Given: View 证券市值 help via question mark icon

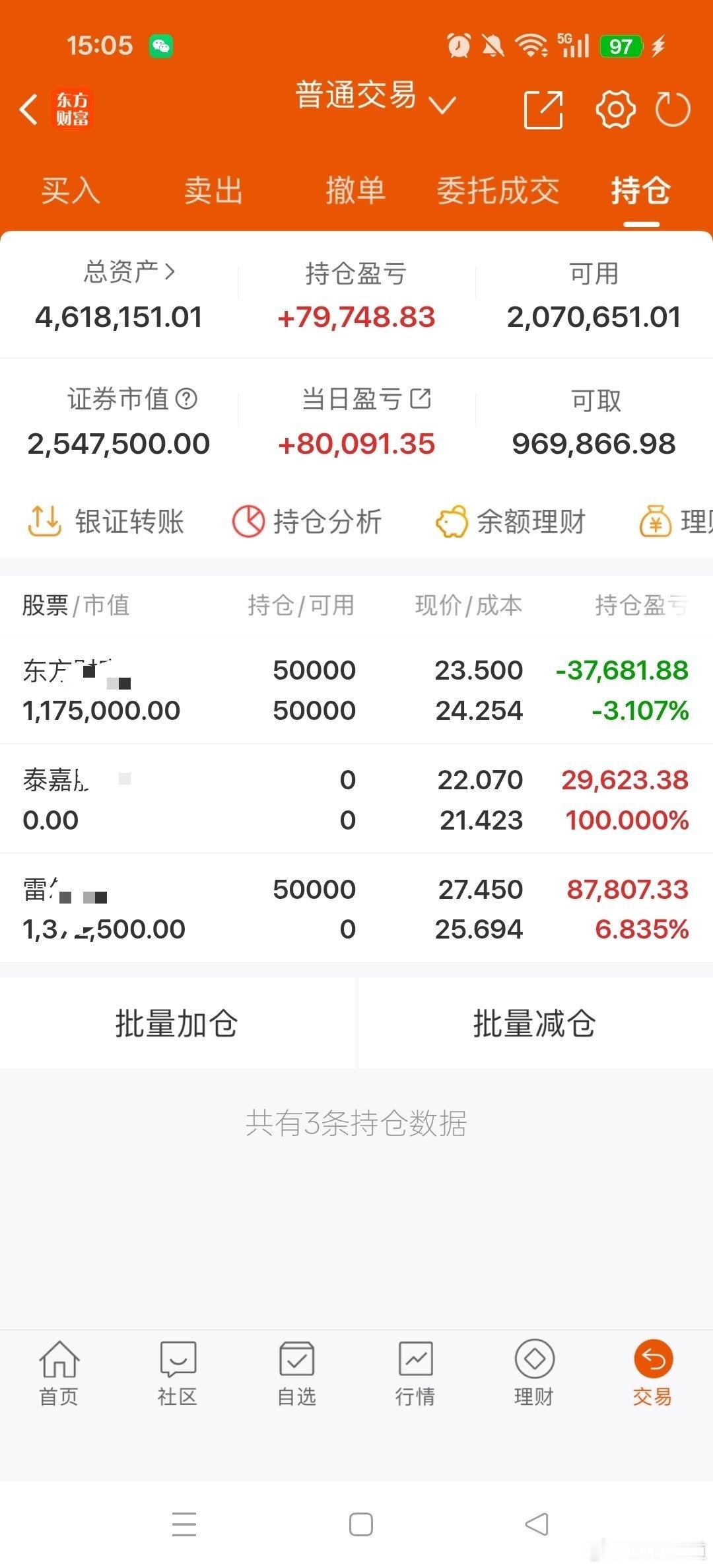Looking at the screenshot, I should 187,399.
